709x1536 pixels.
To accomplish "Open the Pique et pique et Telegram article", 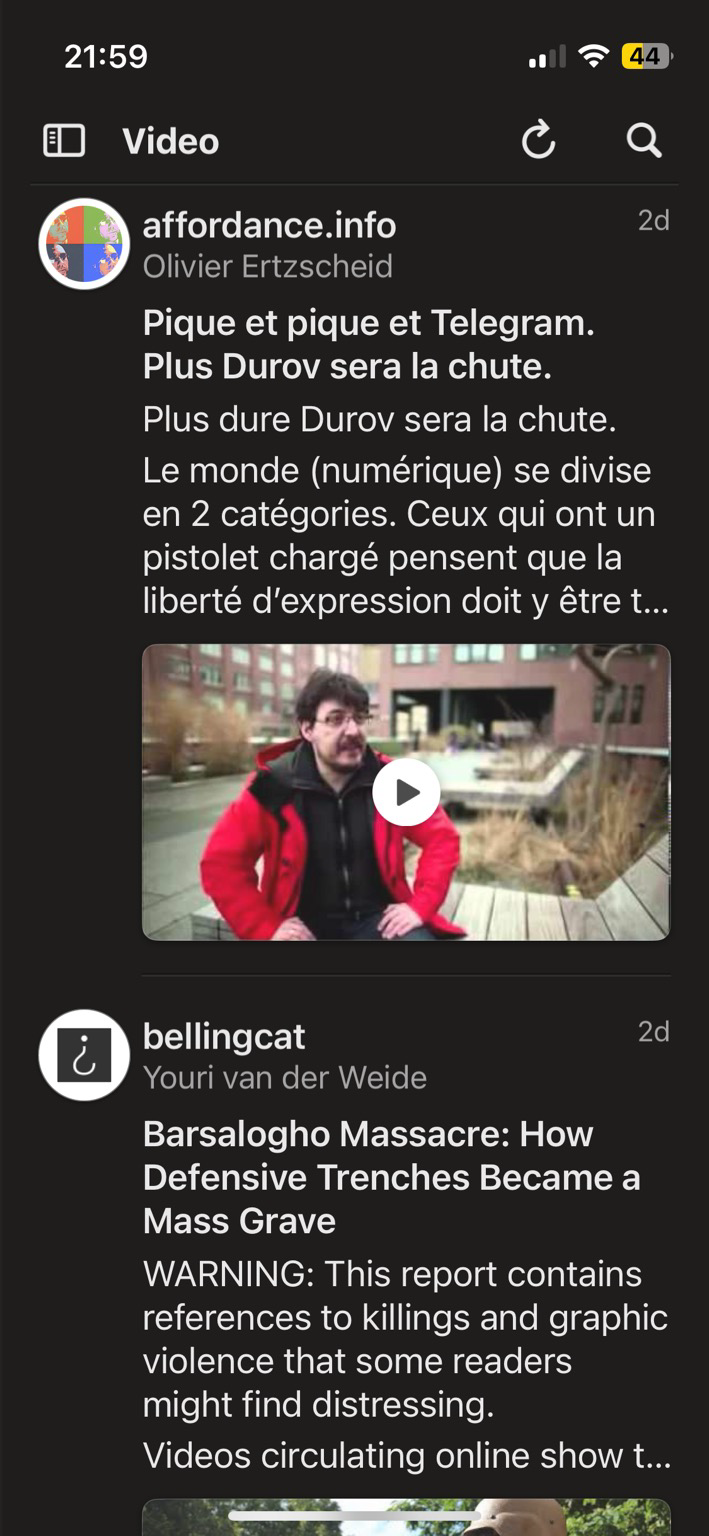I will (369, 345).
